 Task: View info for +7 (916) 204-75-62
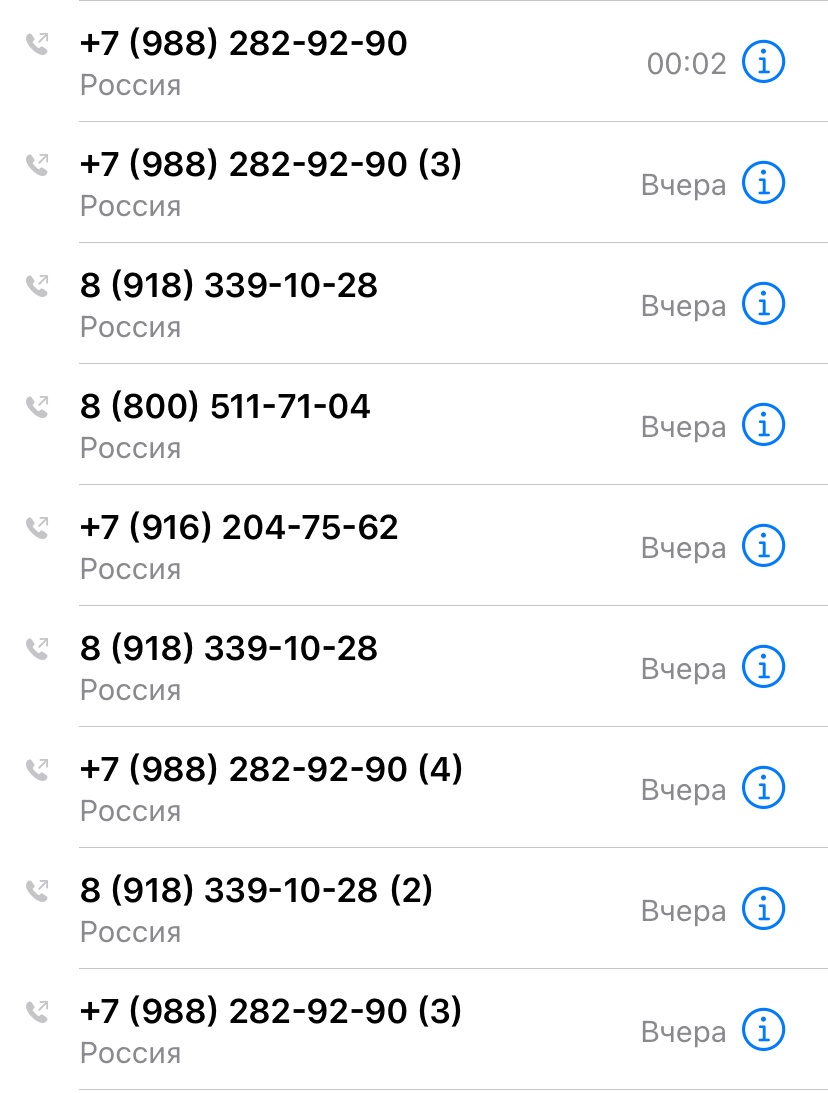click(x=763, y=547)
